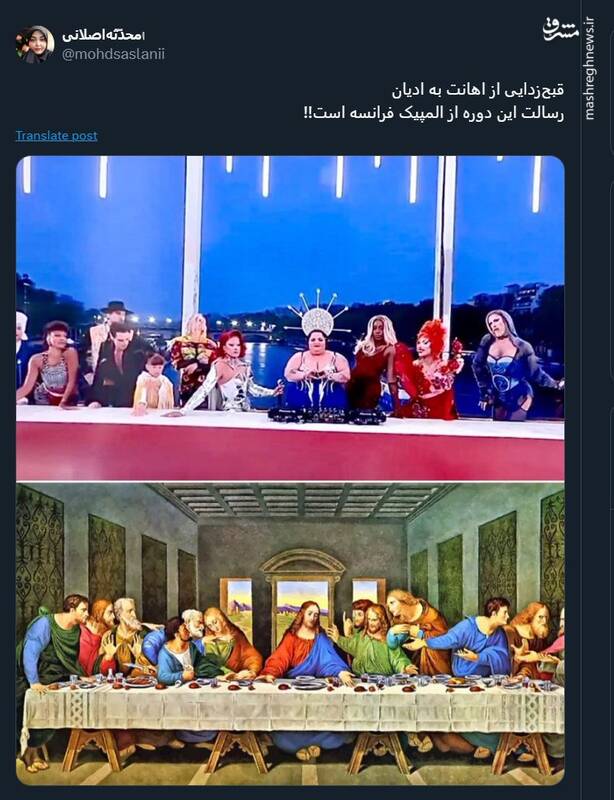Open the top photo of the stage scene
614x800 pixels.
pyautogui.click(x=290, y=316)
